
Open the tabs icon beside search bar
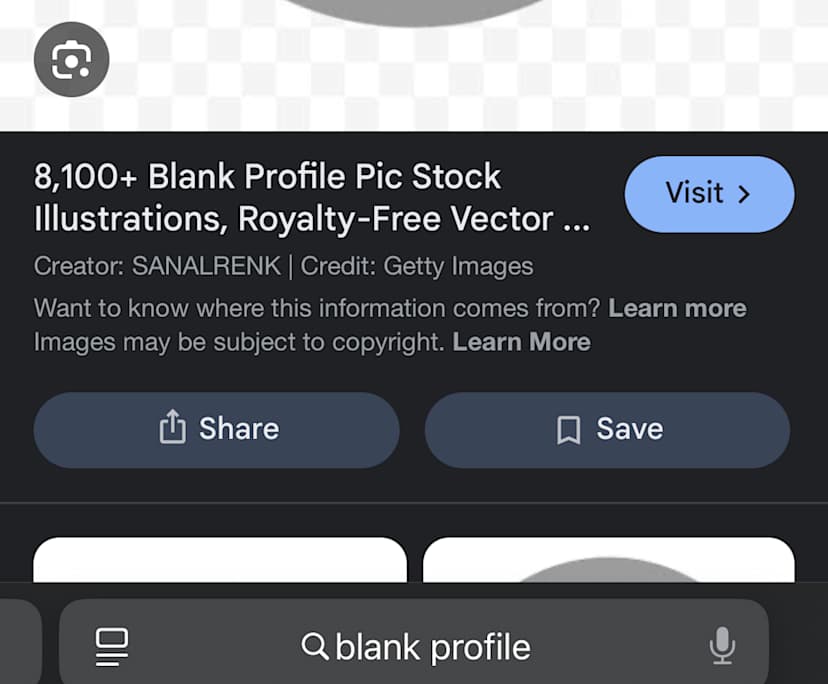[111, 647]
